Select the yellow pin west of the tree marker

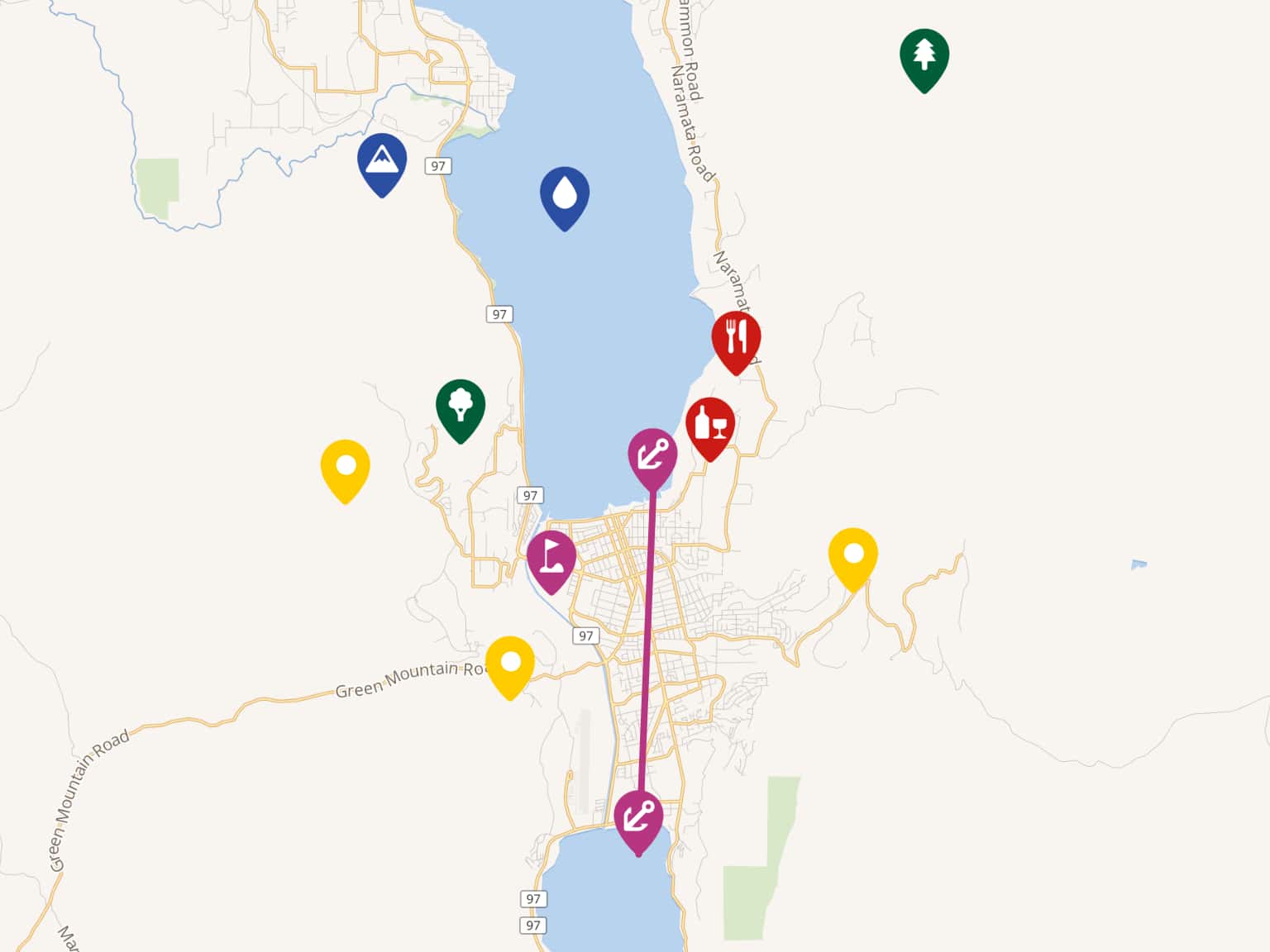345,468
